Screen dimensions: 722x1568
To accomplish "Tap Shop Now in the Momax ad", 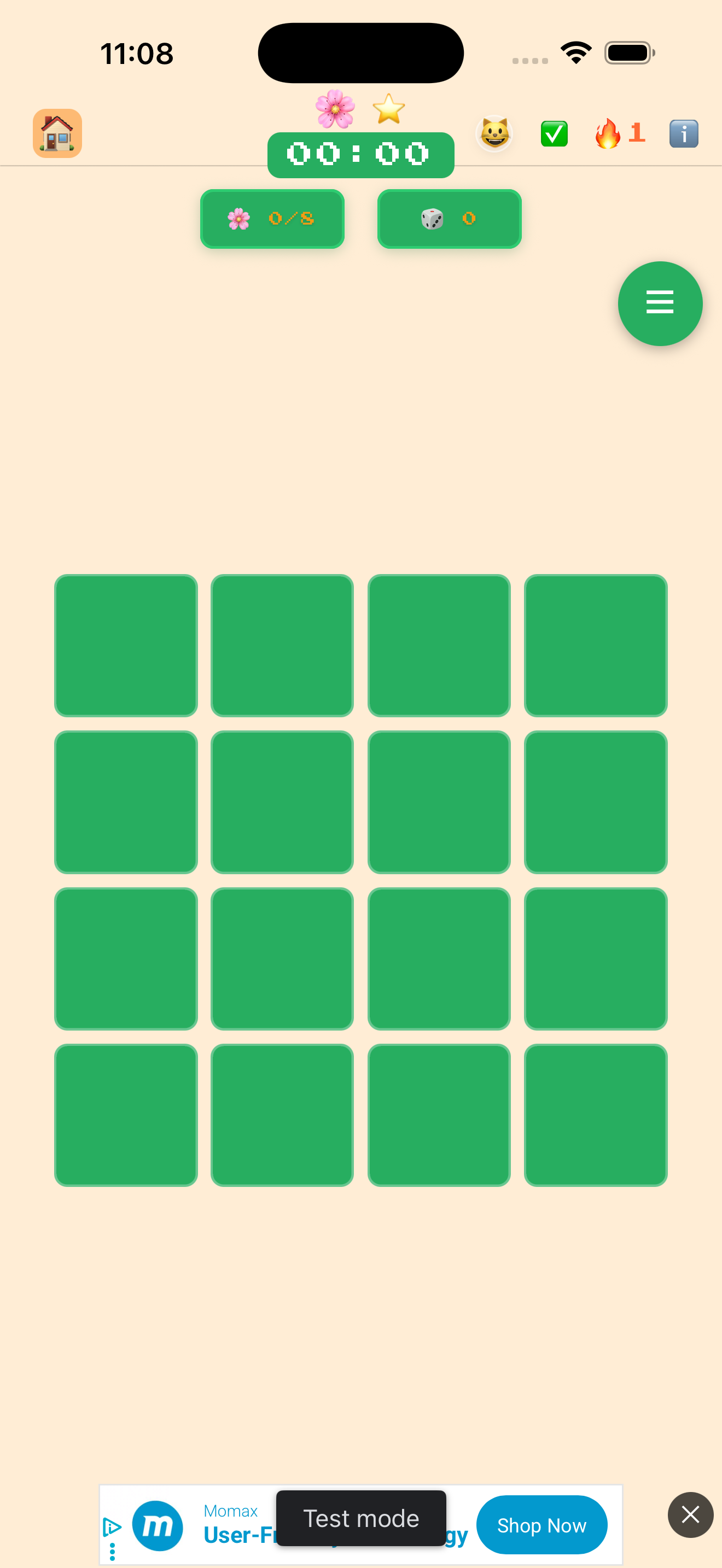I will point(541,1525).
